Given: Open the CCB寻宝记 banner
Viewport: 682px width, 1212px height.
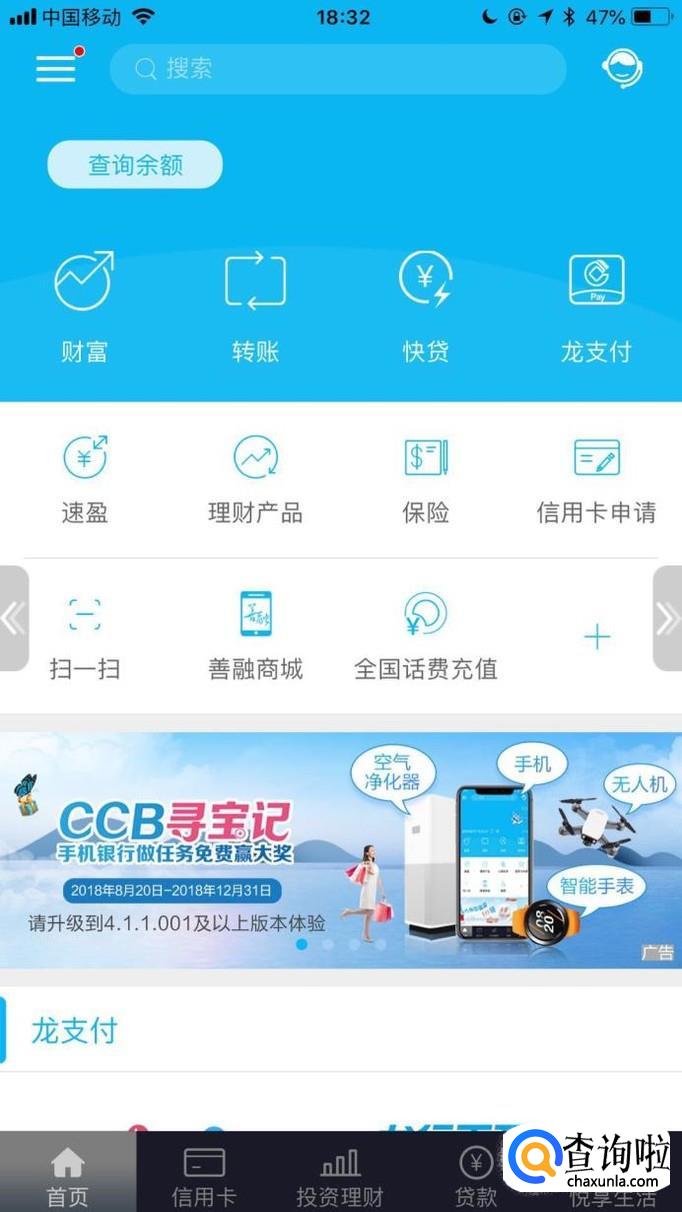Looking at the screenshot, I should pyautogui.click(x=341, y=850).
